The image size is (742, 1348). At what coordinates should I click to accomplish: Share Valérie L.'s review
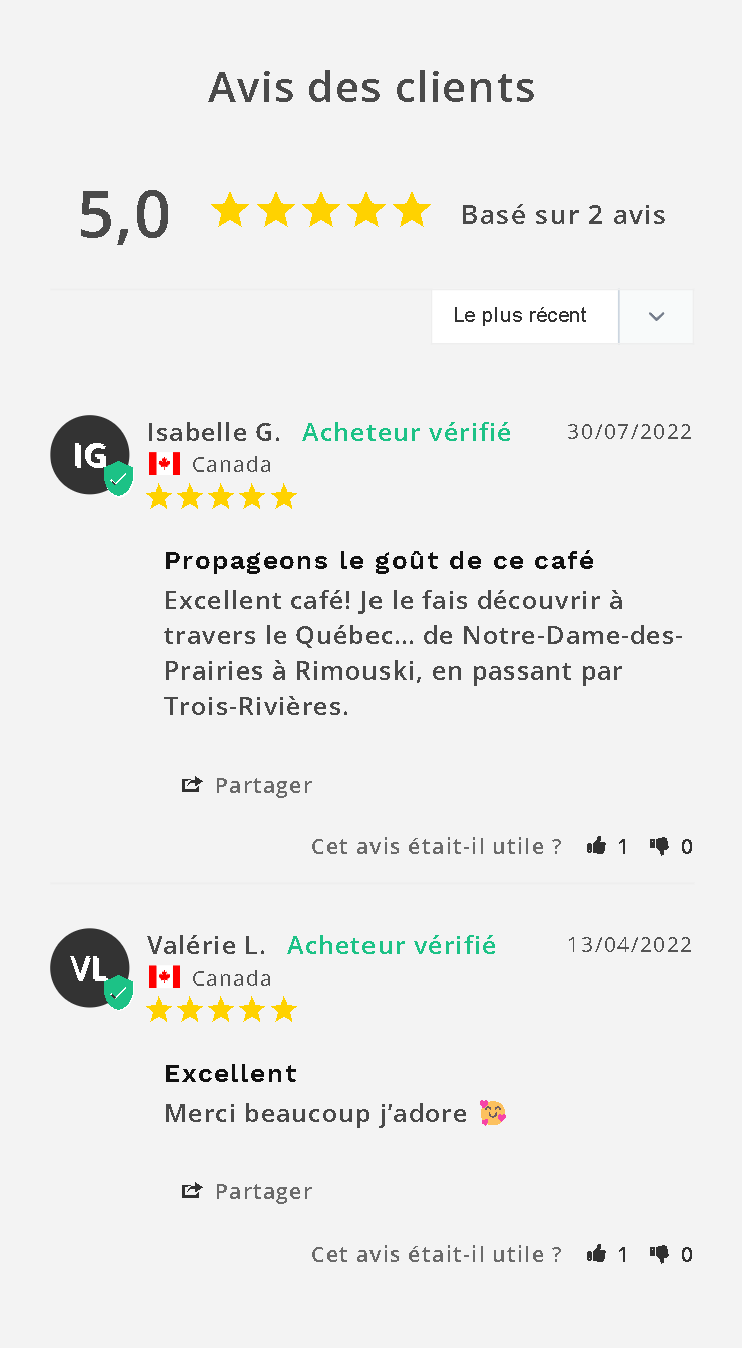[247, 1192]
